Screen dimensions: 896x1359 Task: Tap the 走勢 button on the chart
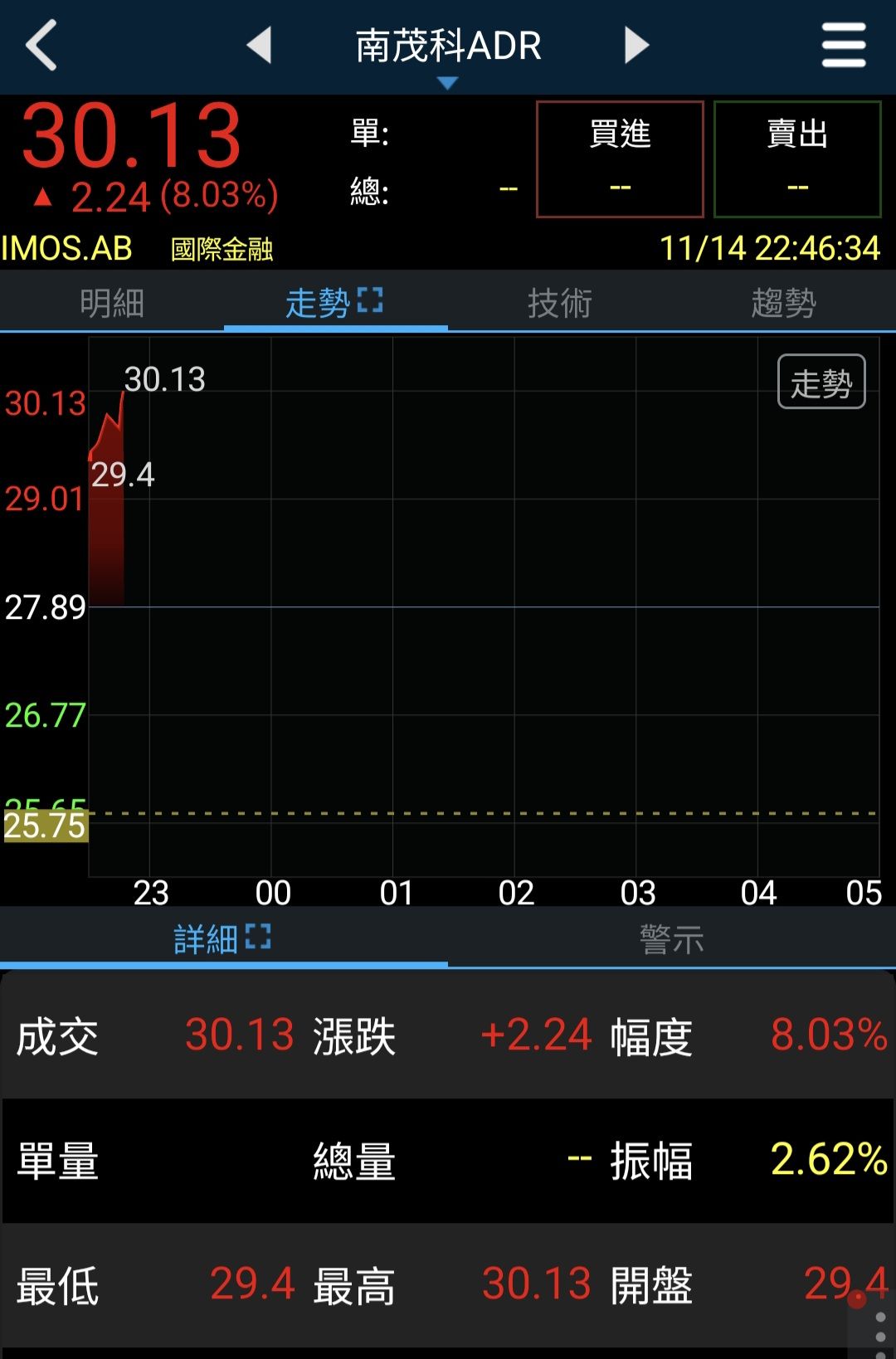(x=821, y=382)
